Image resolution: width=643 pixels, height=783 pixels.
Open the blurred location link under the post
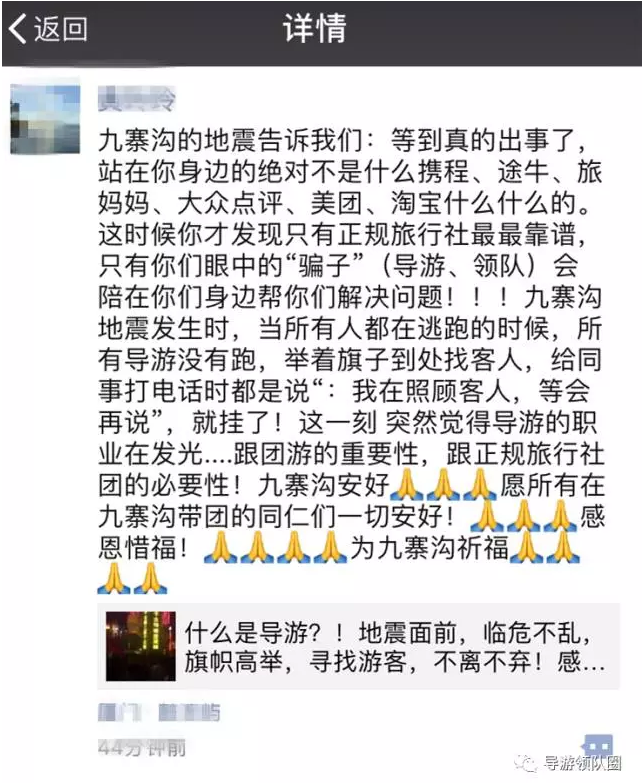[158, 713]
